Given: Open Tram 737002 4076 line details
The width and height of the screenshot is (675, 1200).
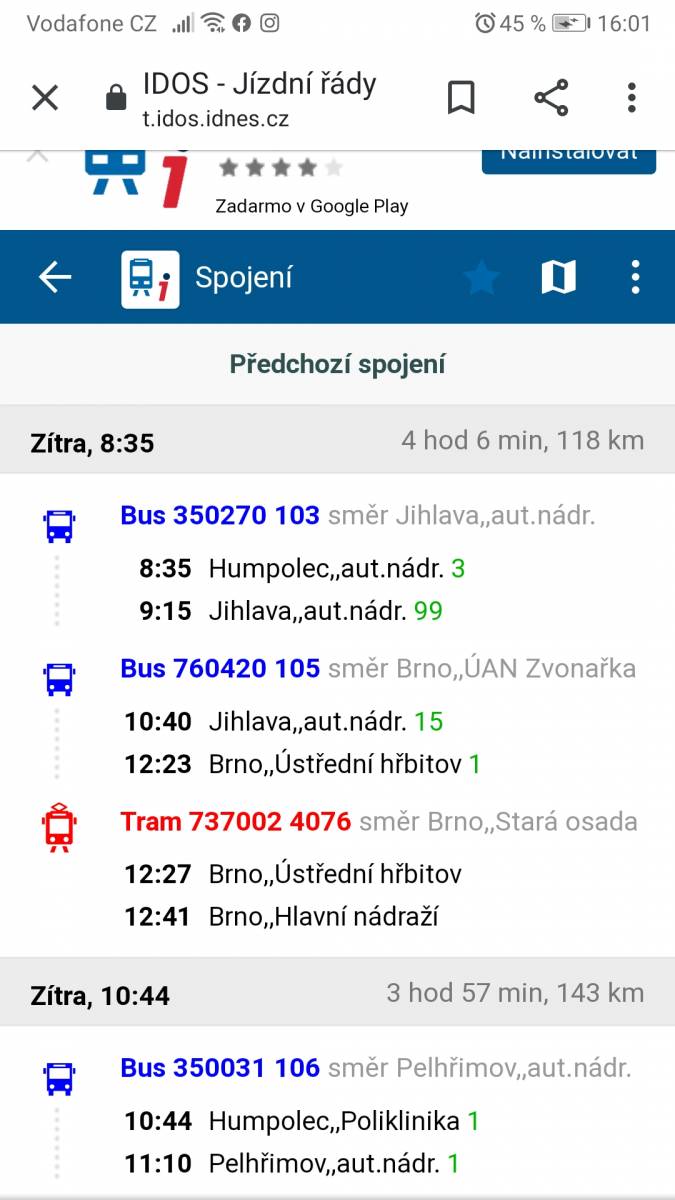Looking at the screenshot, I should click(236, 822).
